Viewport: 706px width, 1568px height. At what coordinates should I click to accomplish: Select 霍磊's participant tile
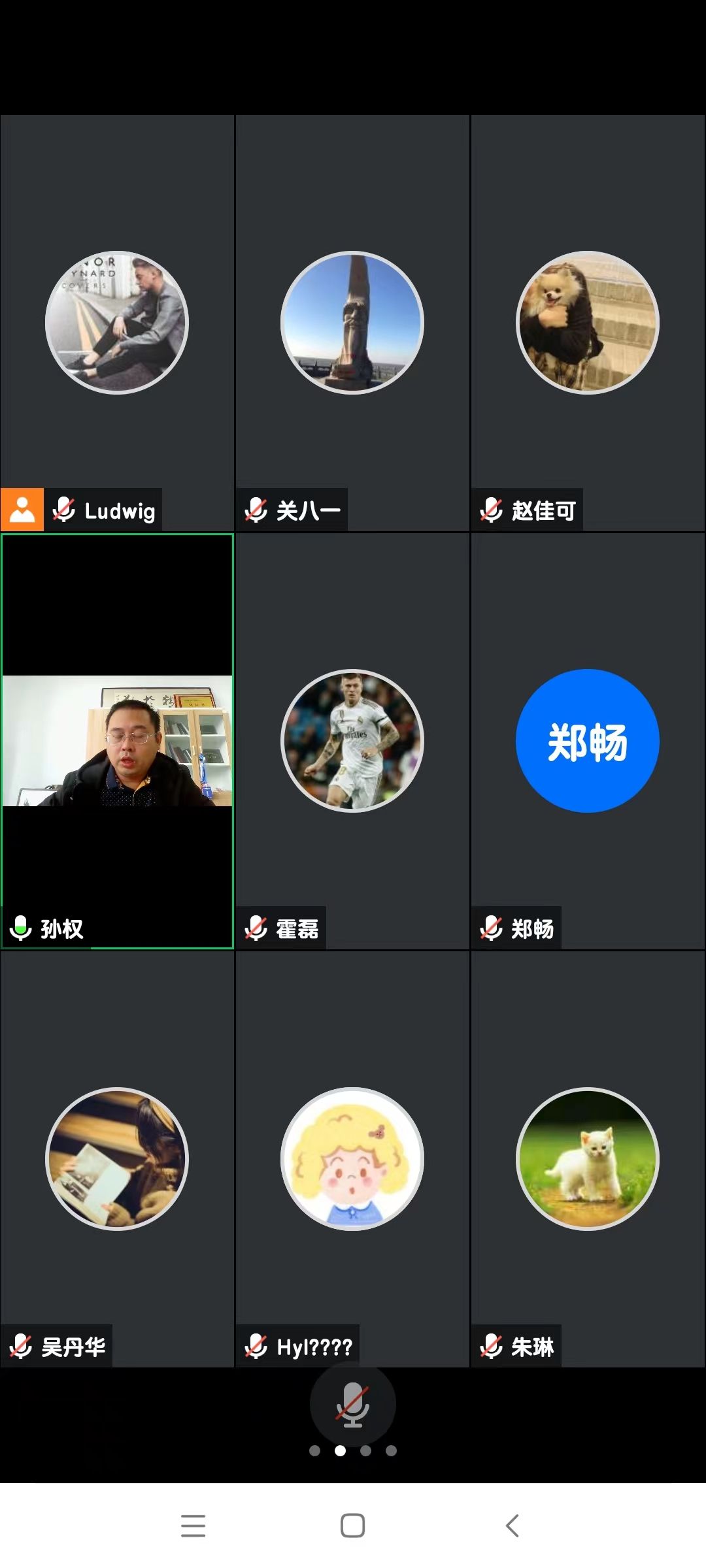point(352,741)
